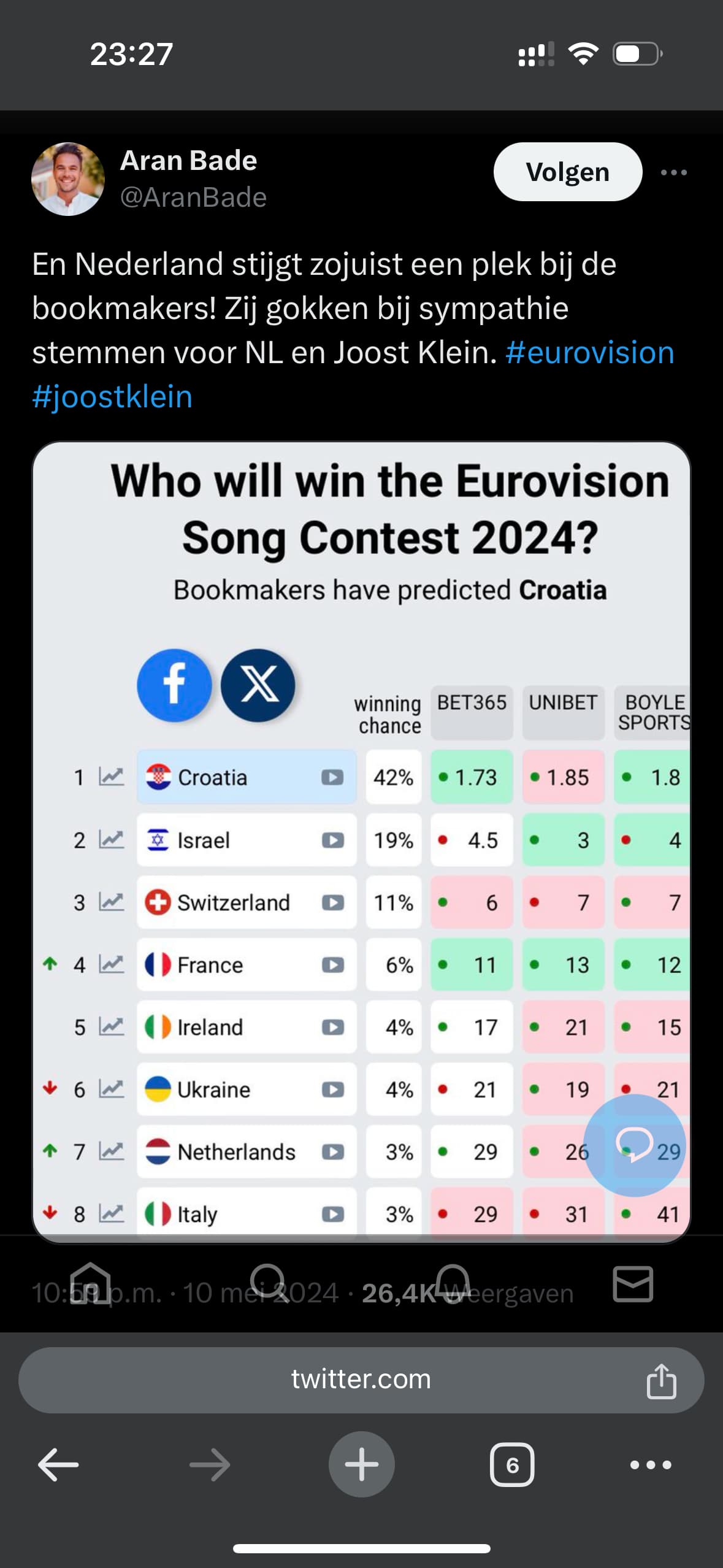This screenshot has width=723, height=1568.
Task: Open the direct messages envelope tab
Action: click(x=633, y=1283)
